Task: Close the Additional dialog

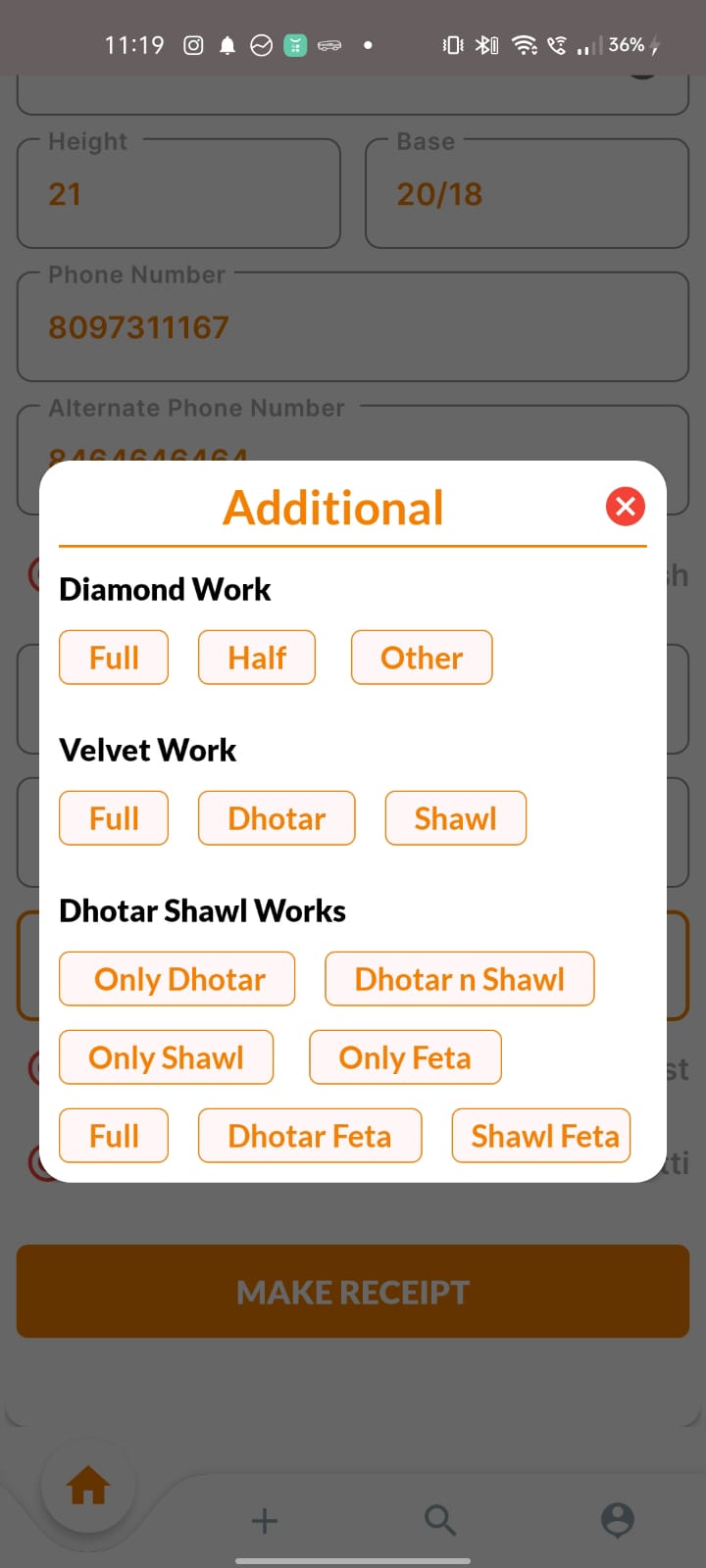Action: pos(626,507)
